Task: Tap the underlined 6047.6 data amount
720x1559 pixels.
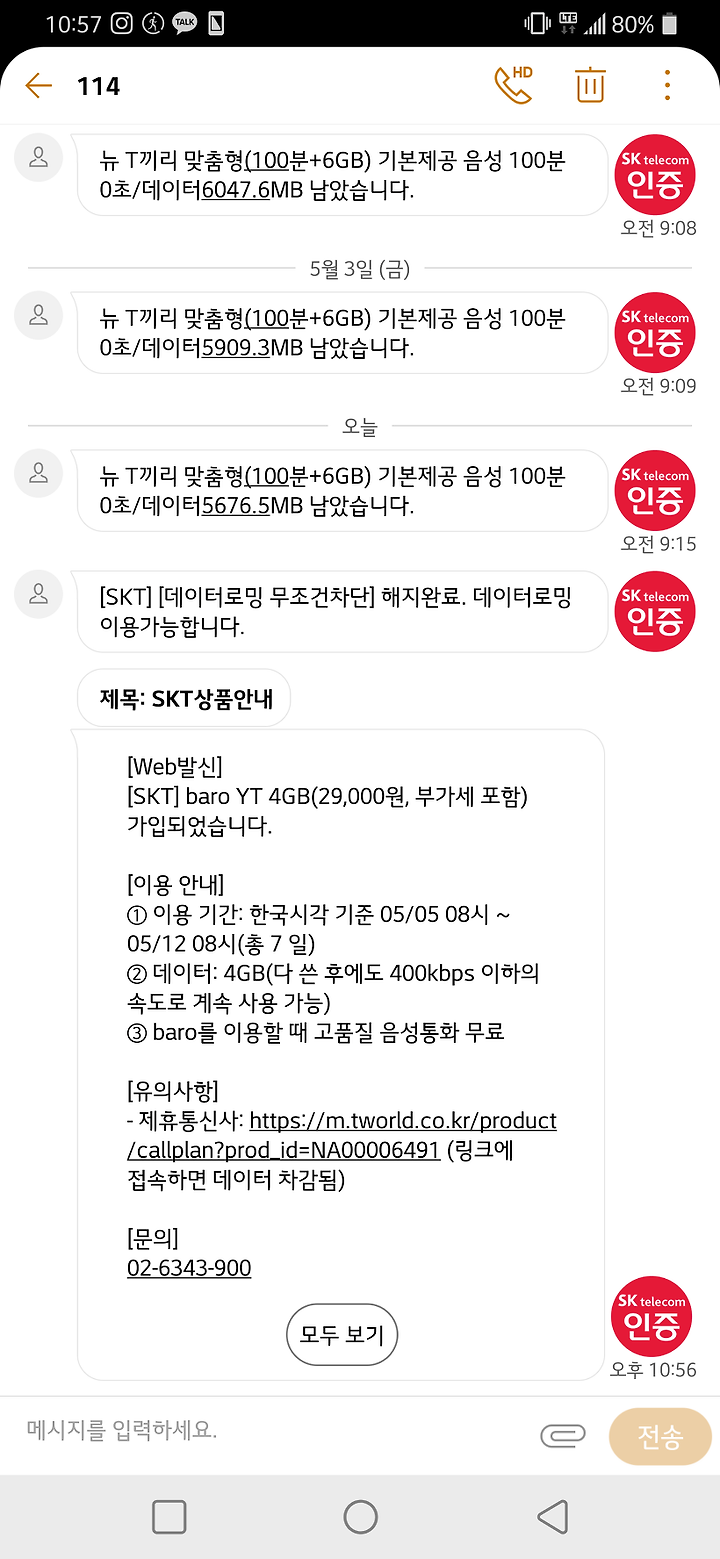Action: 235,190
